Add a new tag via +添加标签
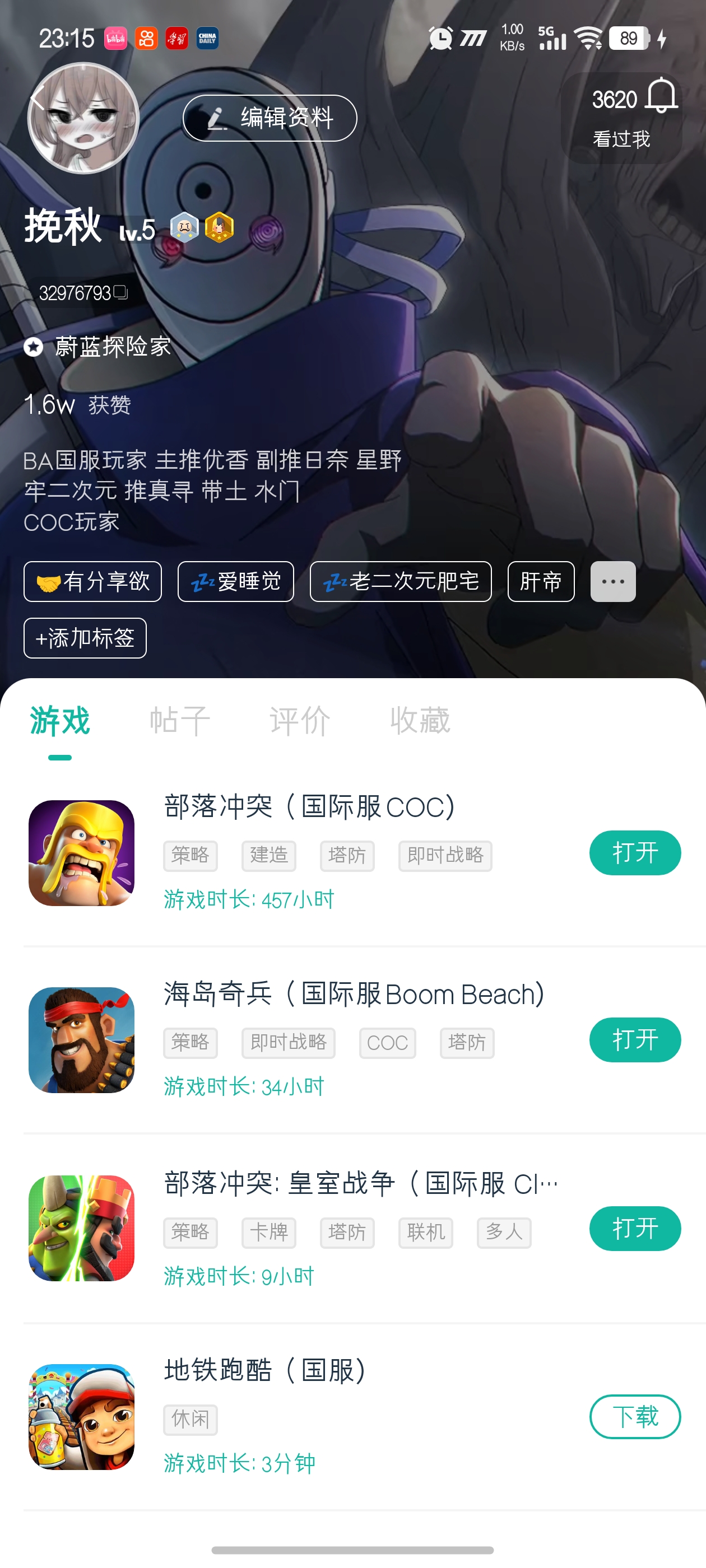Screen dimensions: 706x1568 (x=85, y=638)
